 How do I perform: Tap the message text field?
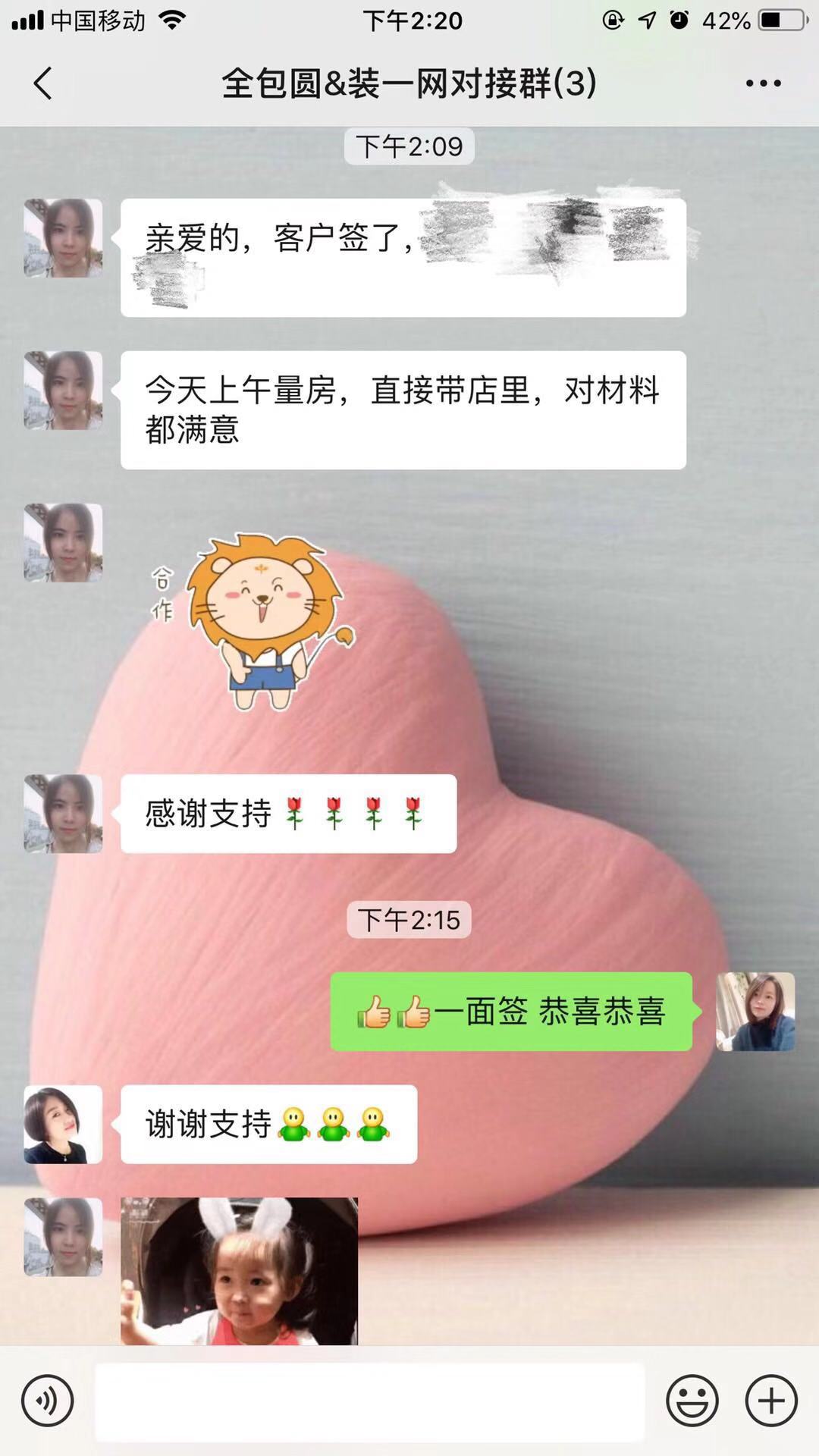pos(369,1401)
